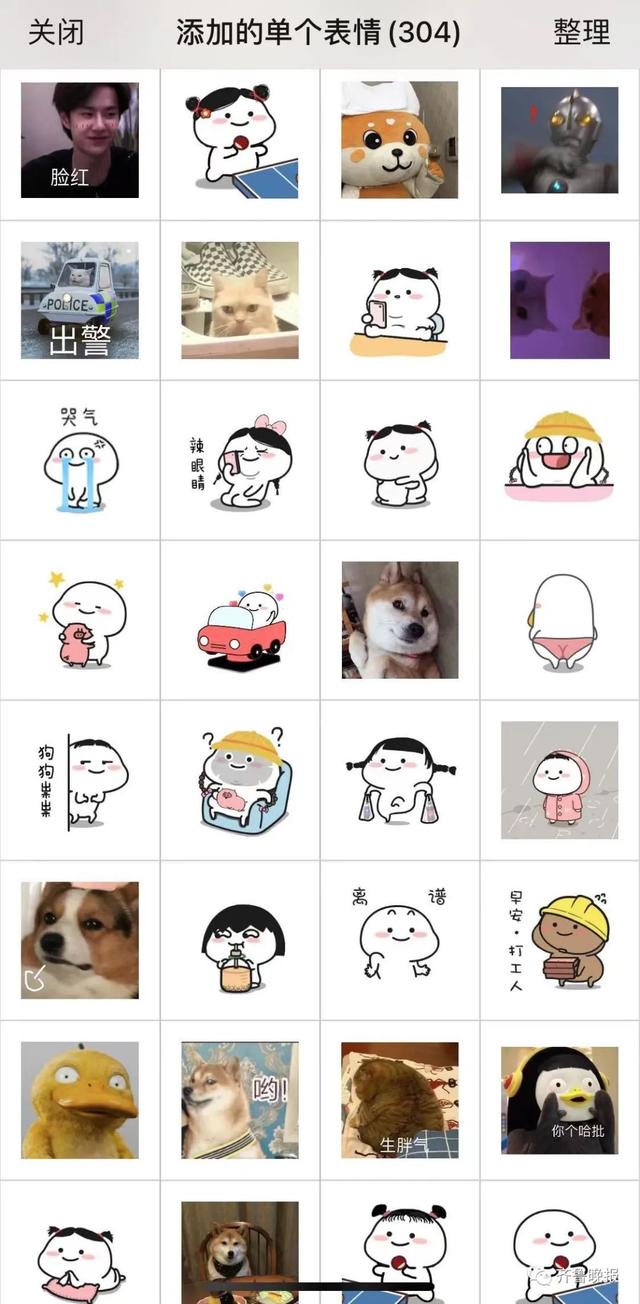Choose the Ultraman sticker
The height and width of the screenshot is (1304, 640).
click(x=560, y=140)
